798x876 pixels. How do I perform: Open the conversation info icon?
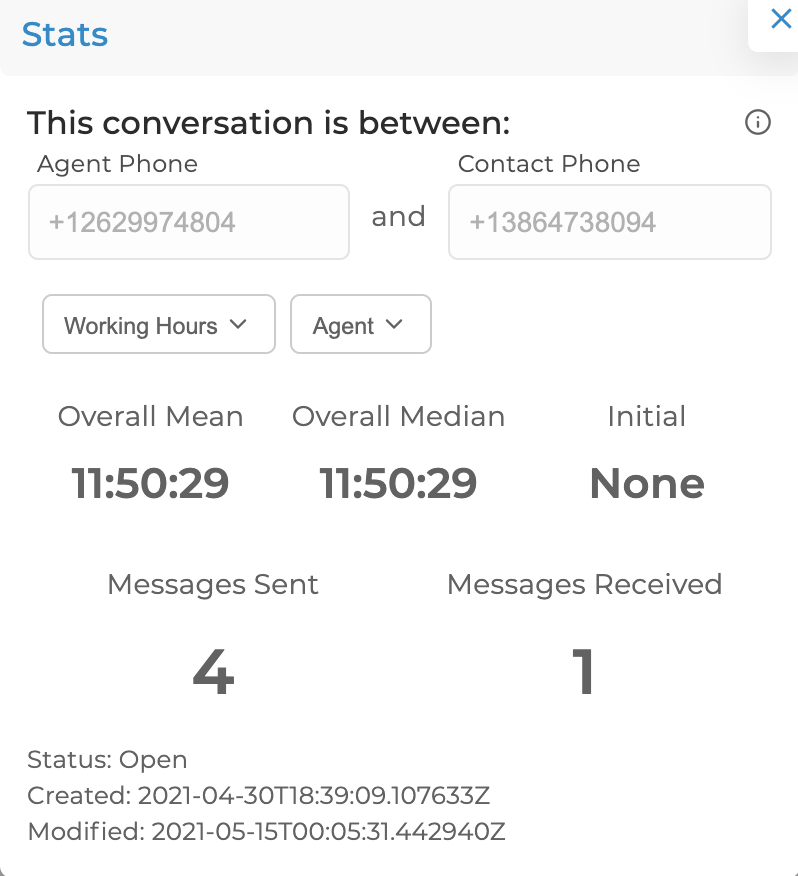[x=758, y=123]
